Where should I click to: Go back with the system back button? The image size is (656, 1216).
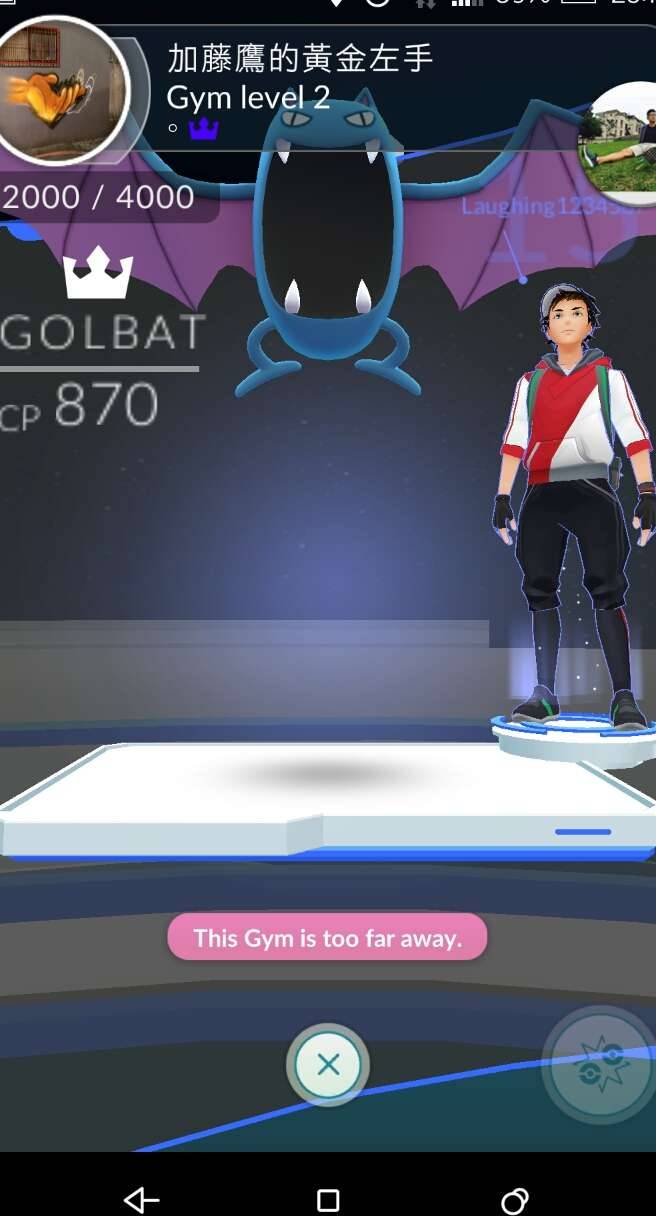141,1200
